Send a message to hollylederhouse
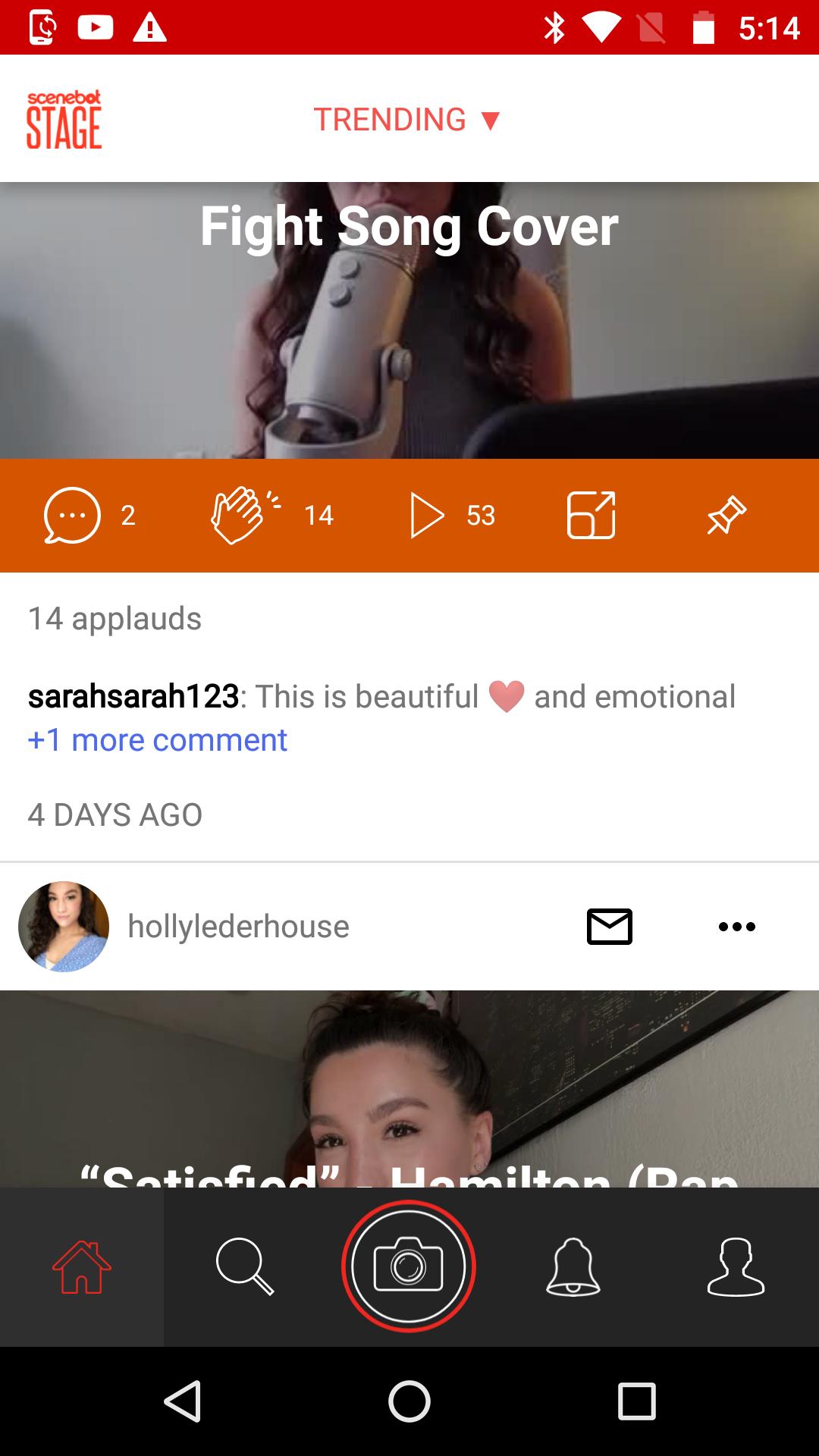This screenshot has width=819, height=1456. click(609, 927)
